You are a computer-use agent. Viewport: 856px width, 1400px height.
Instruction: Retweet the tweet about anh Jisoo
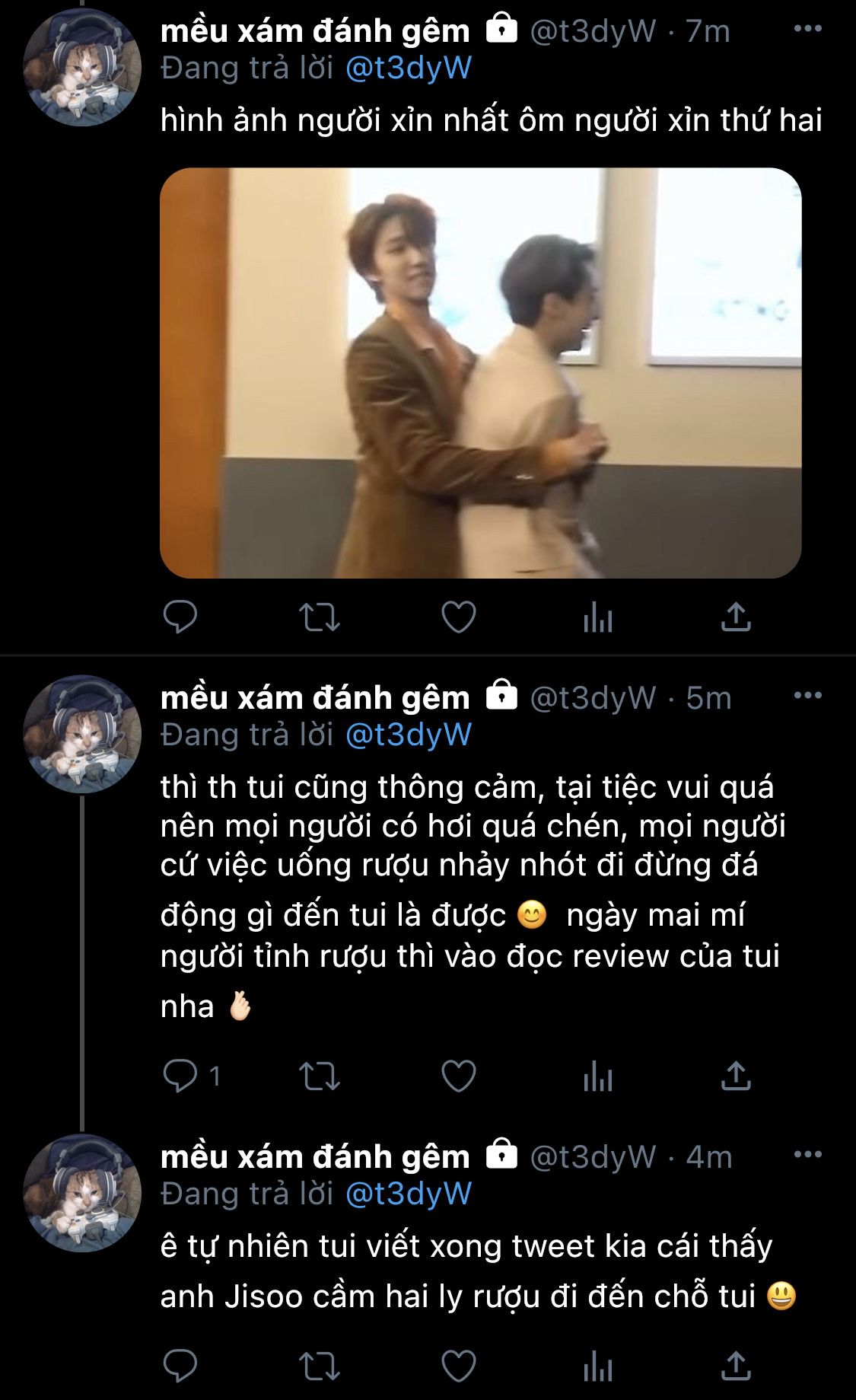[x=319, y=1366]
